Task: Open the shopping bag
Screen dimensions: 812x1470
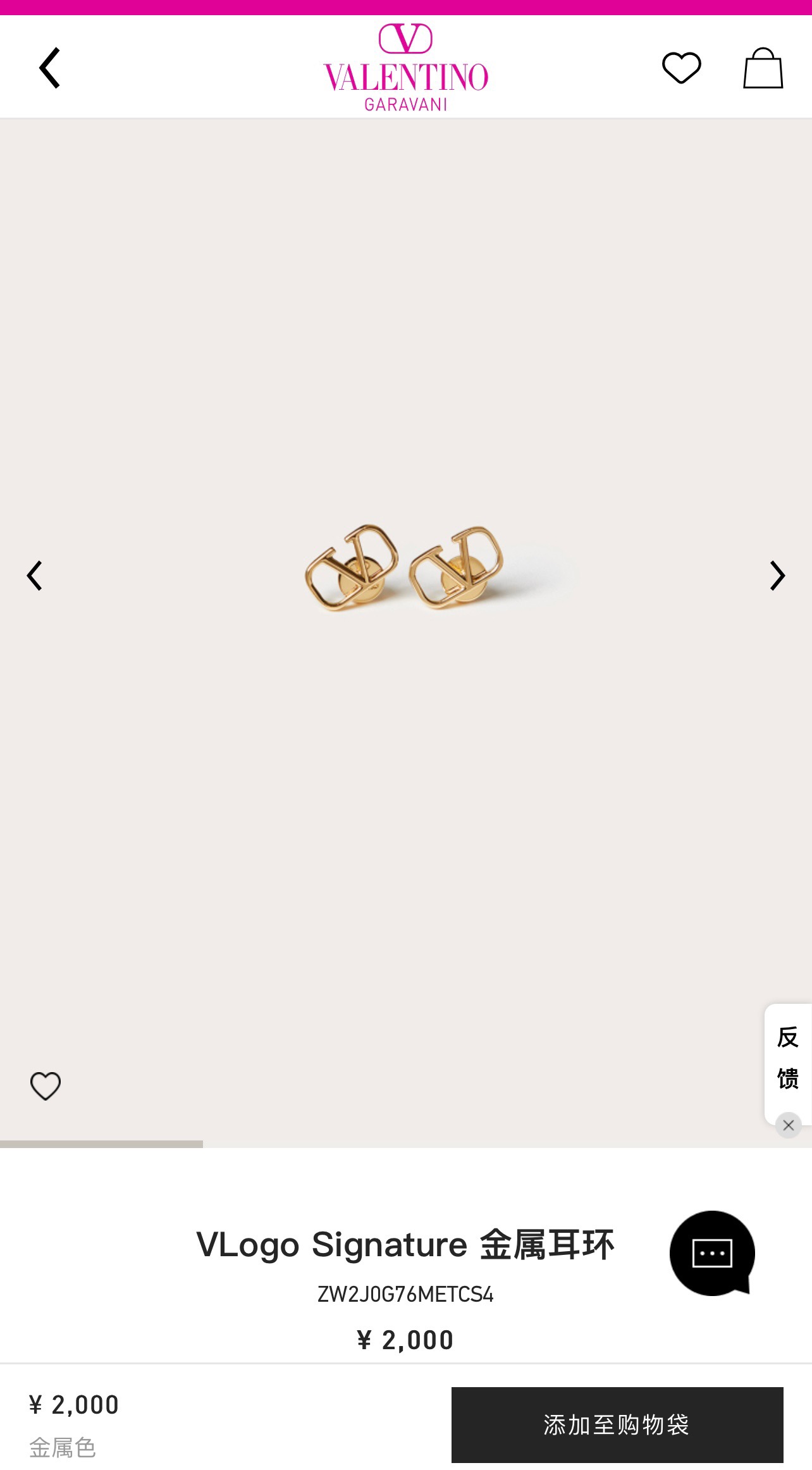Action: [763, 68]
